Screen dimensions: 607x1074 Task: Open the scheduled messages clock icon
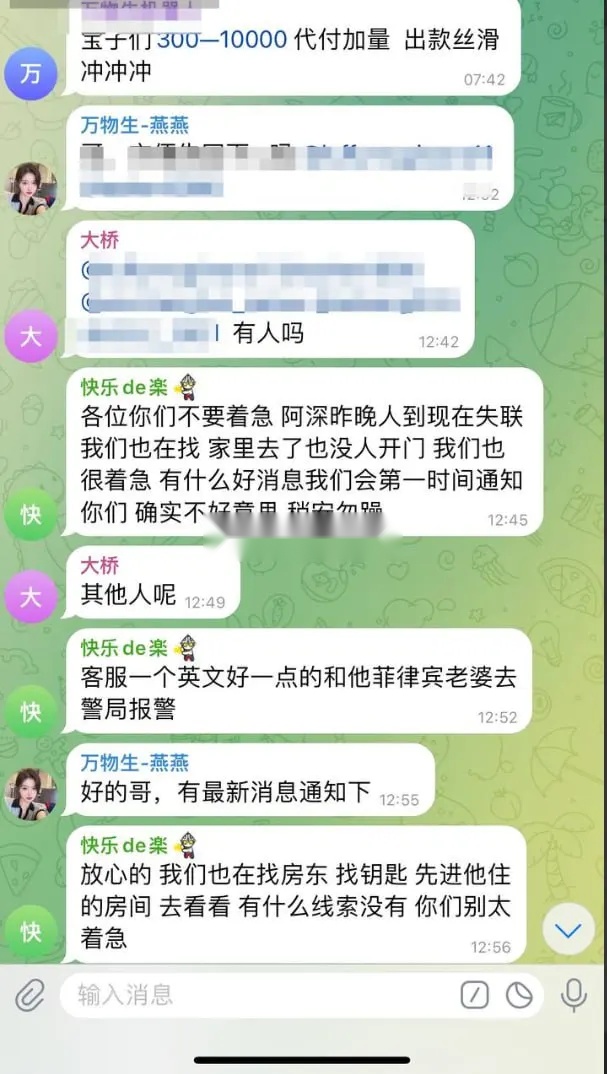pyautogui.click(x=519, y=995)
